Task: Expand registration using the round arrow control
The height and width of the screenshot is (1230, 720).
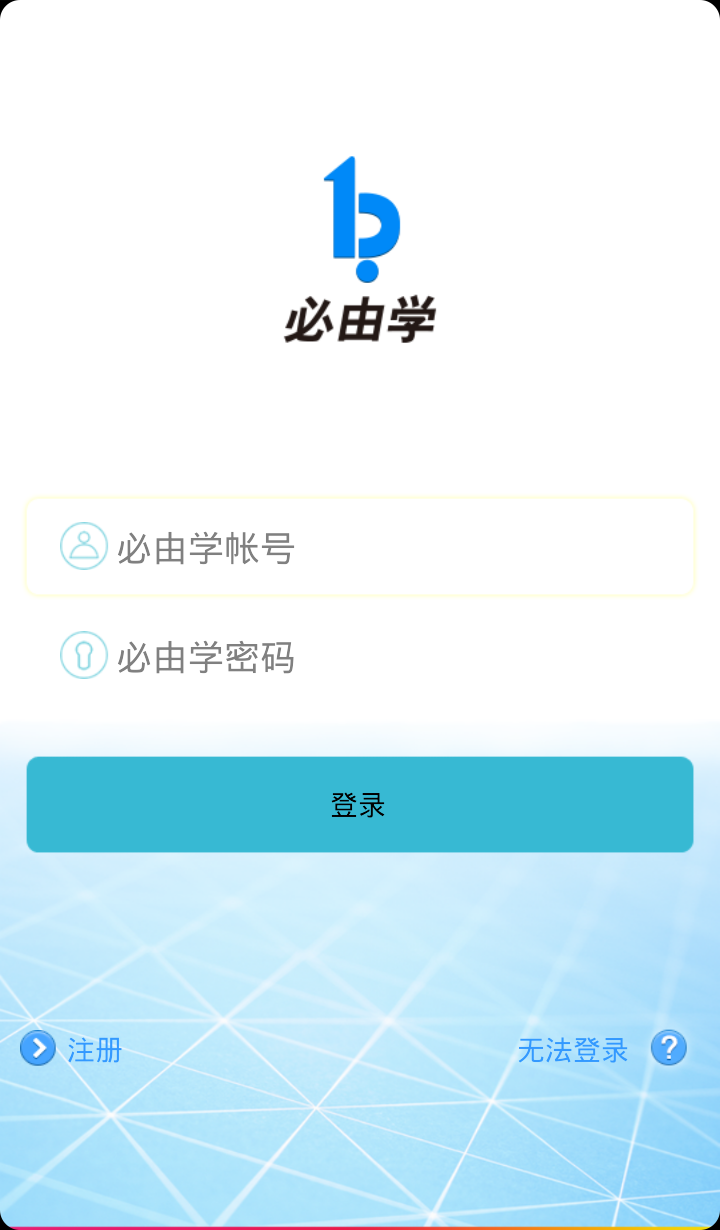Action: point(37,1049)
